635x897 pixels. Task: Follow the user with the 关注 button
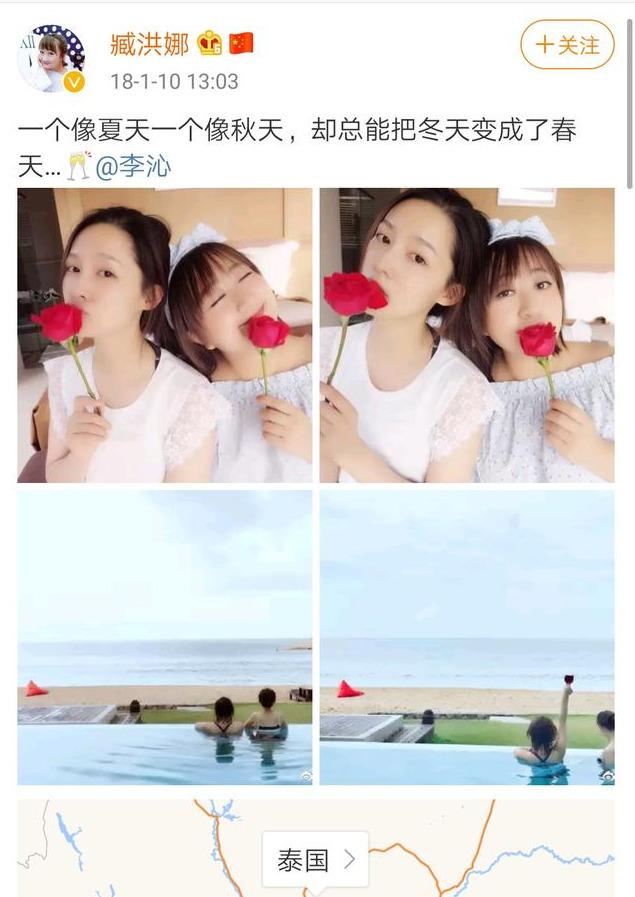(567, 45)
